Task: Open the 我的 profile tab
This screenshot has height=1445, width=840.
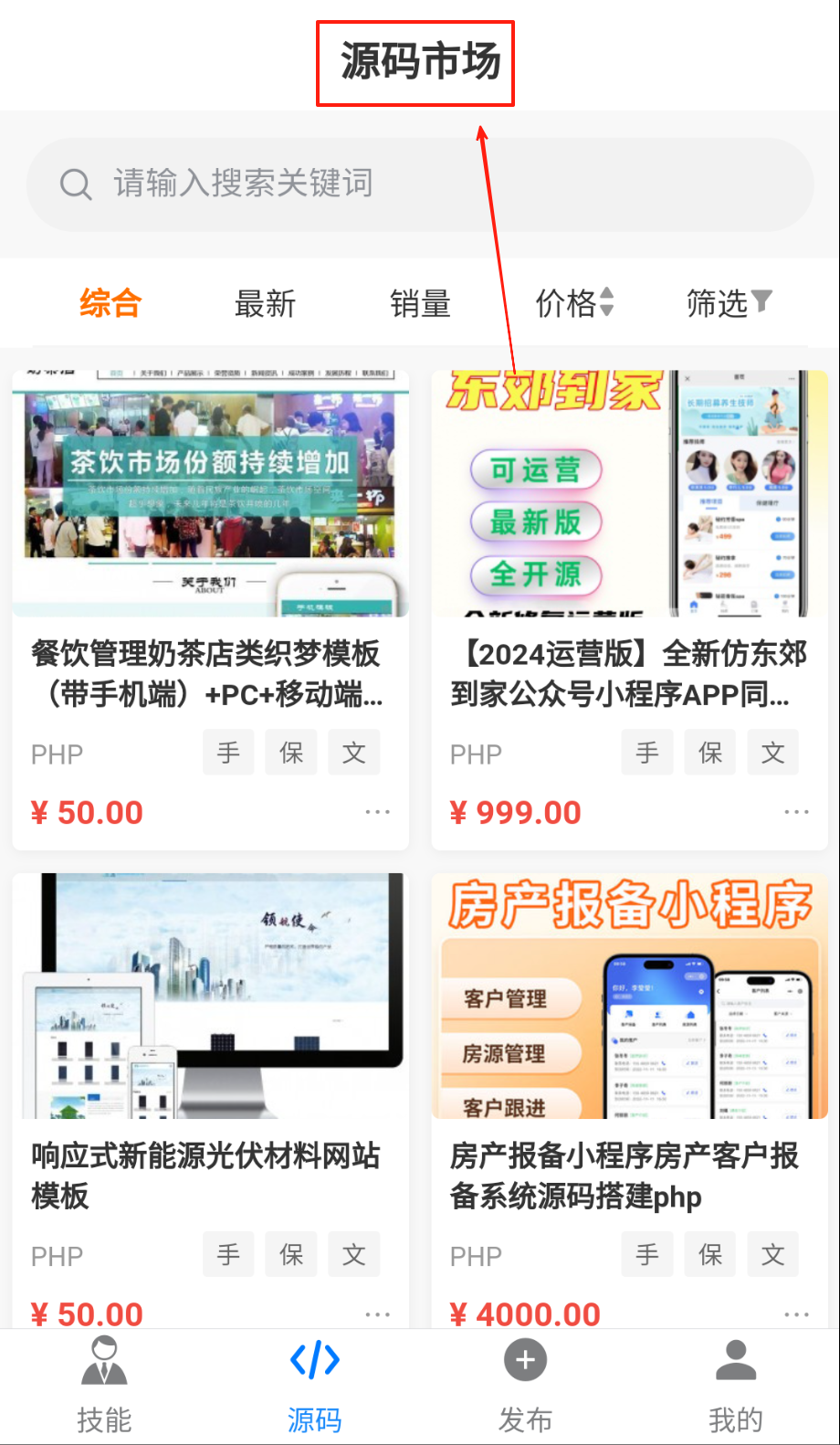Action: click(x=735, y=1384)
